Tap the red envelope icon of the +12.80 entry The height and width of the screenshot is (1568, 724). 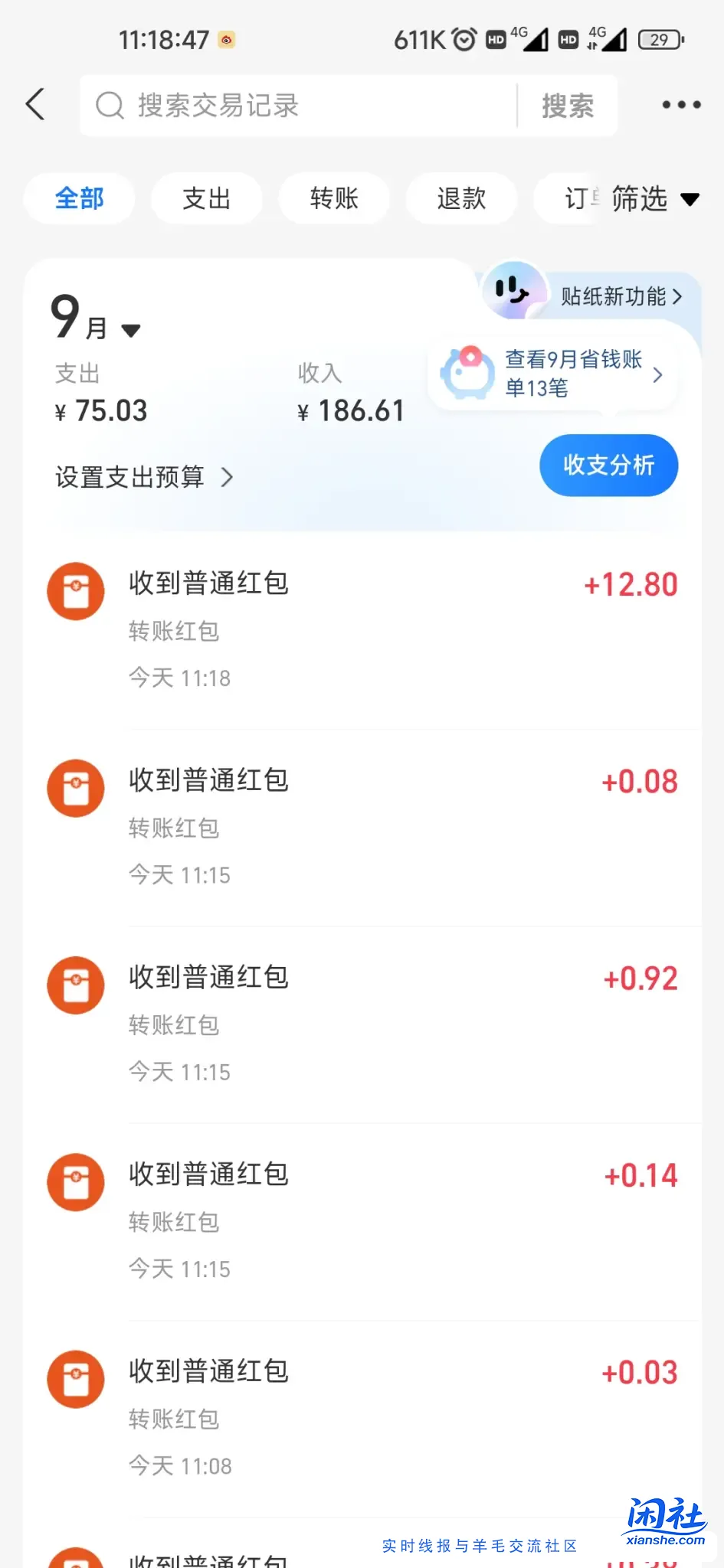[x=75, y=590]
